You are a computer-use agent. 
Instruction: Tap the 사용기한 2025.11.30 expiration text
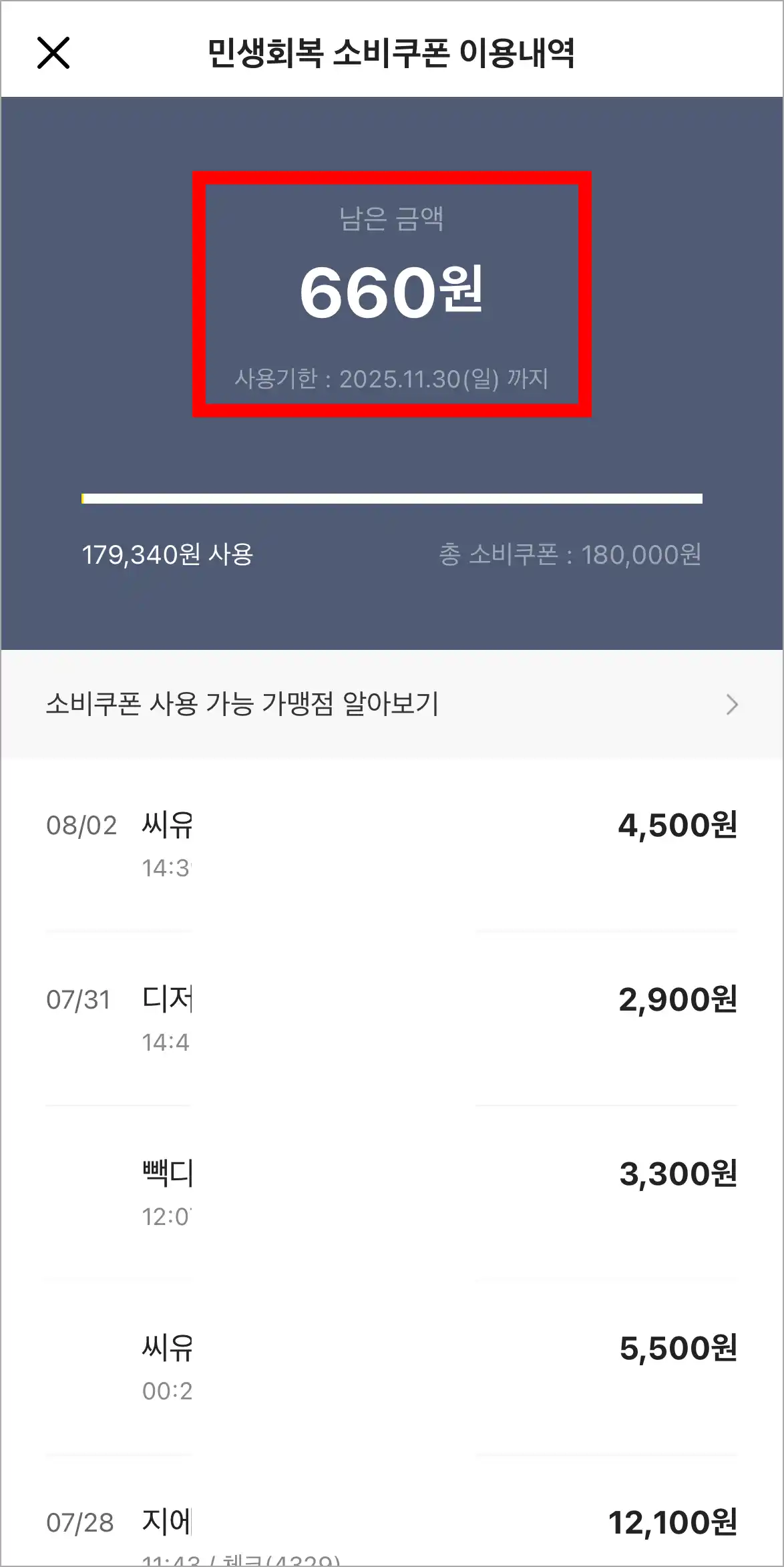tap(391, 379)
